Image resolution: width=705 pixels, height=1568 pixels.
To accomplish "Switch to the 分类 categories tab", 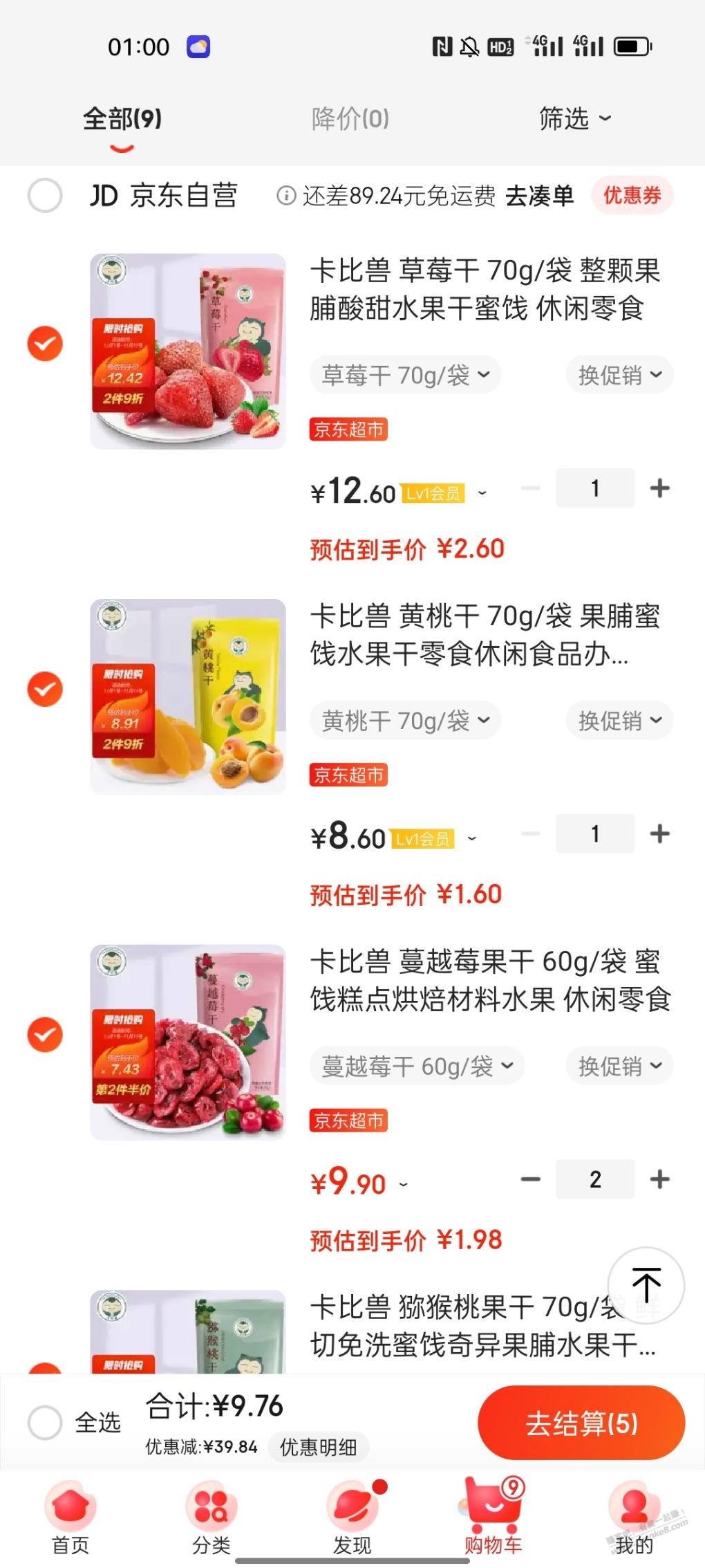I will [211, 1518].
